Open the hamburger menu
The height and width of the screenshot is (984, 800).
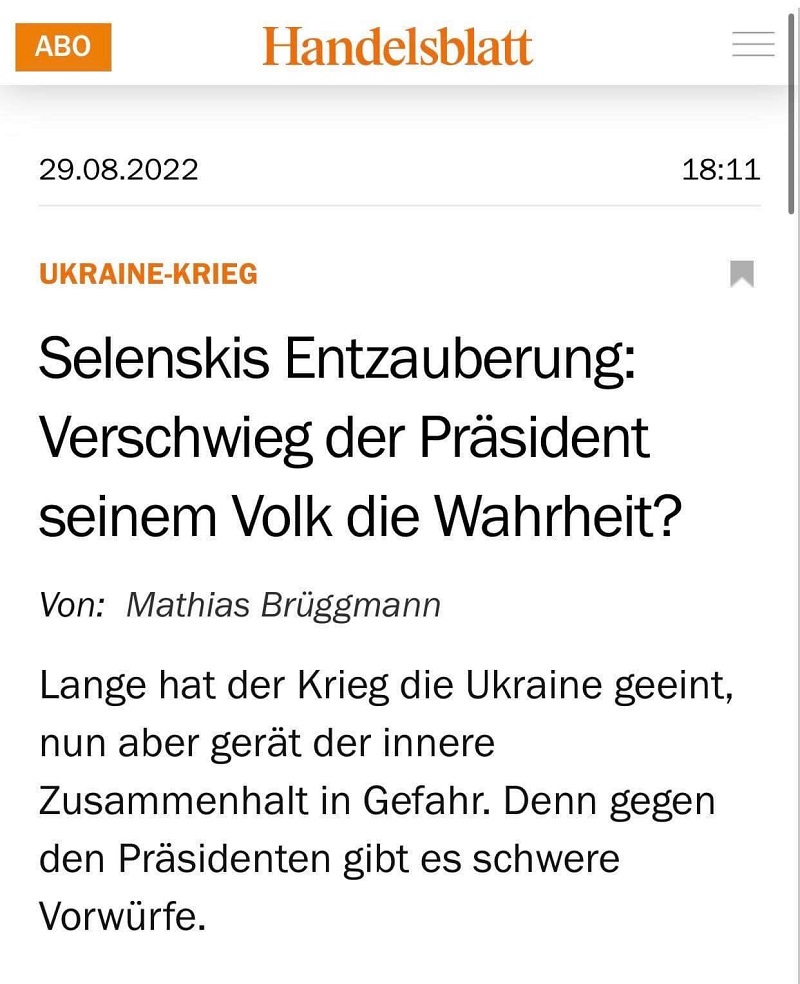point(753,44)
